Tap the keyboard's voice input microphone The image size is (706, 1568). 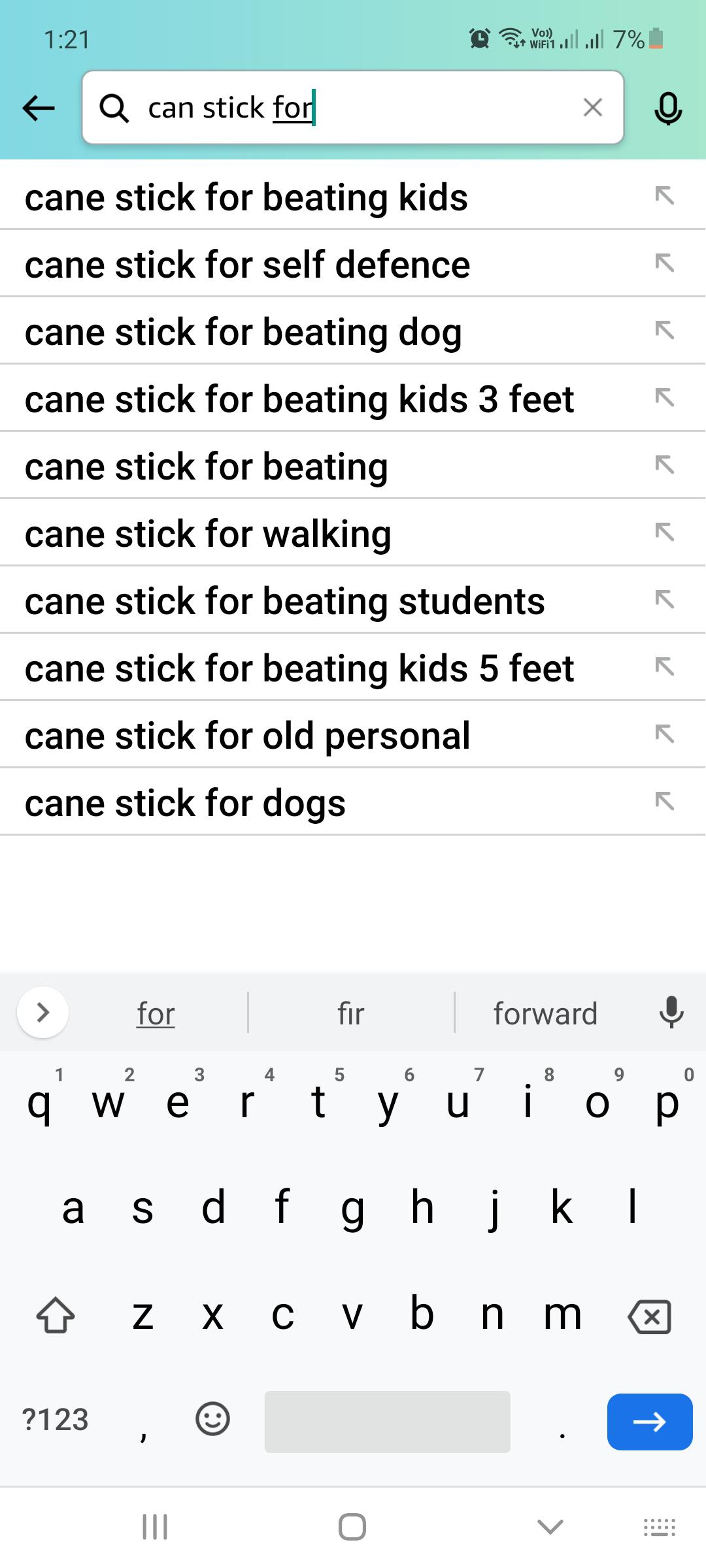(671, 1013)
